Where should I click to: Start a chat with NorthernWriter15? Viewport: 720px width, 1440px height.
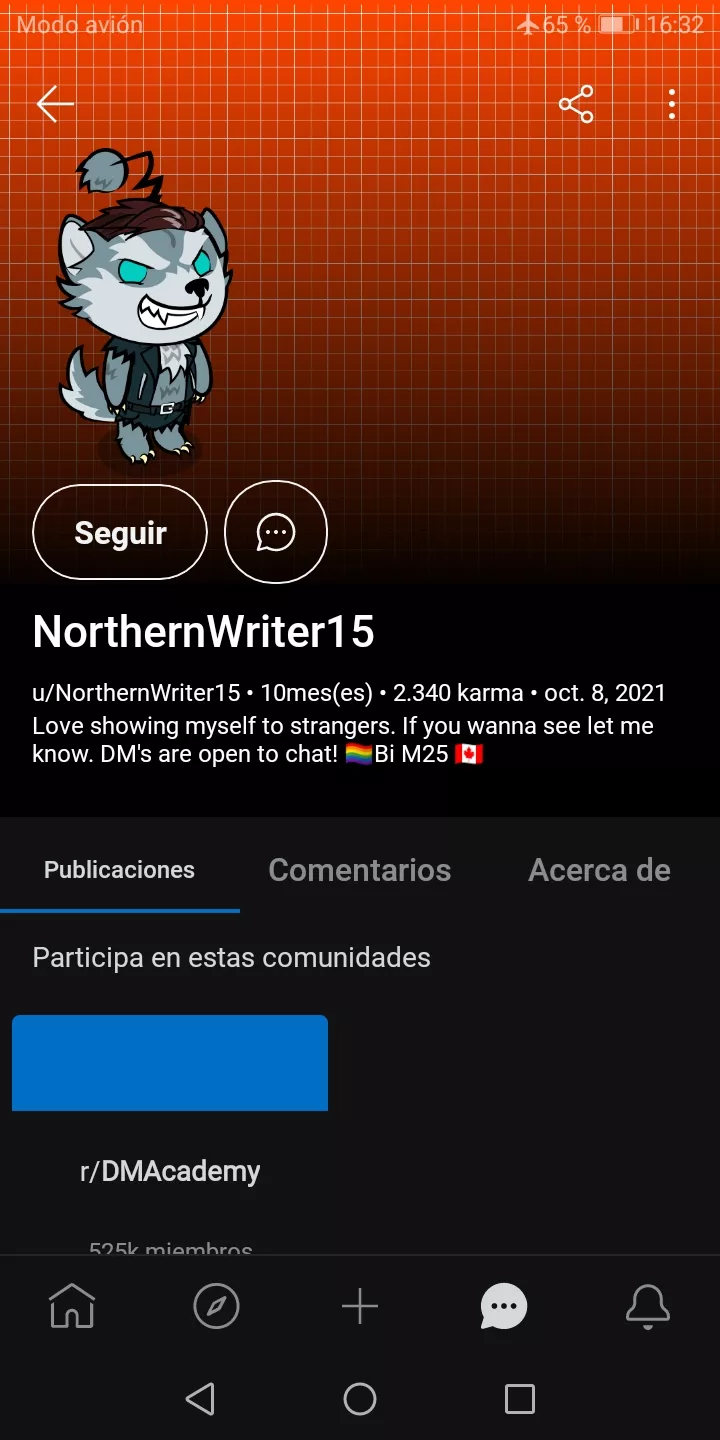[x=276, y=532]
